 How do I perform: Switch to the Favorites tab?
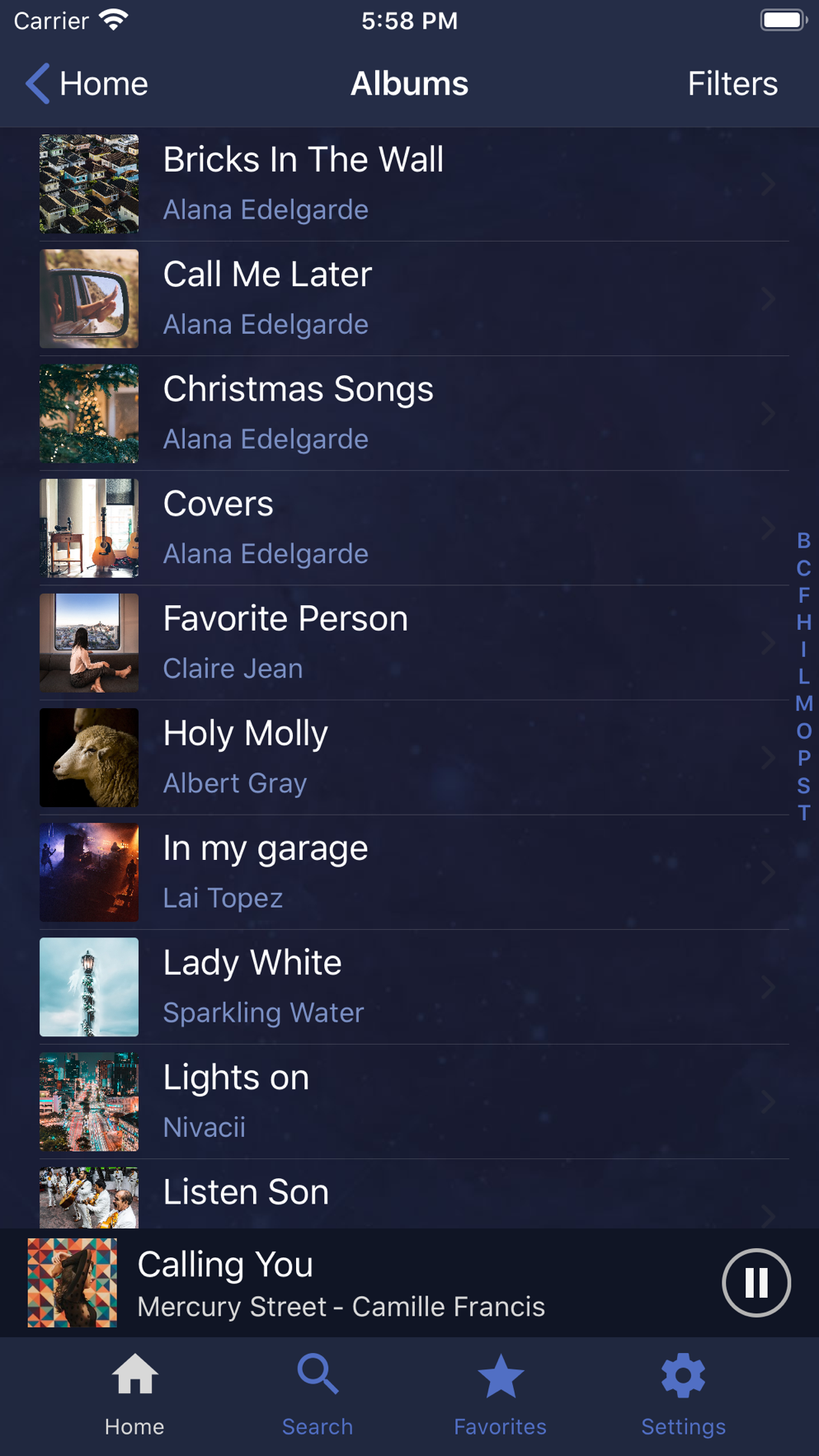click(x=500, y=1395)
